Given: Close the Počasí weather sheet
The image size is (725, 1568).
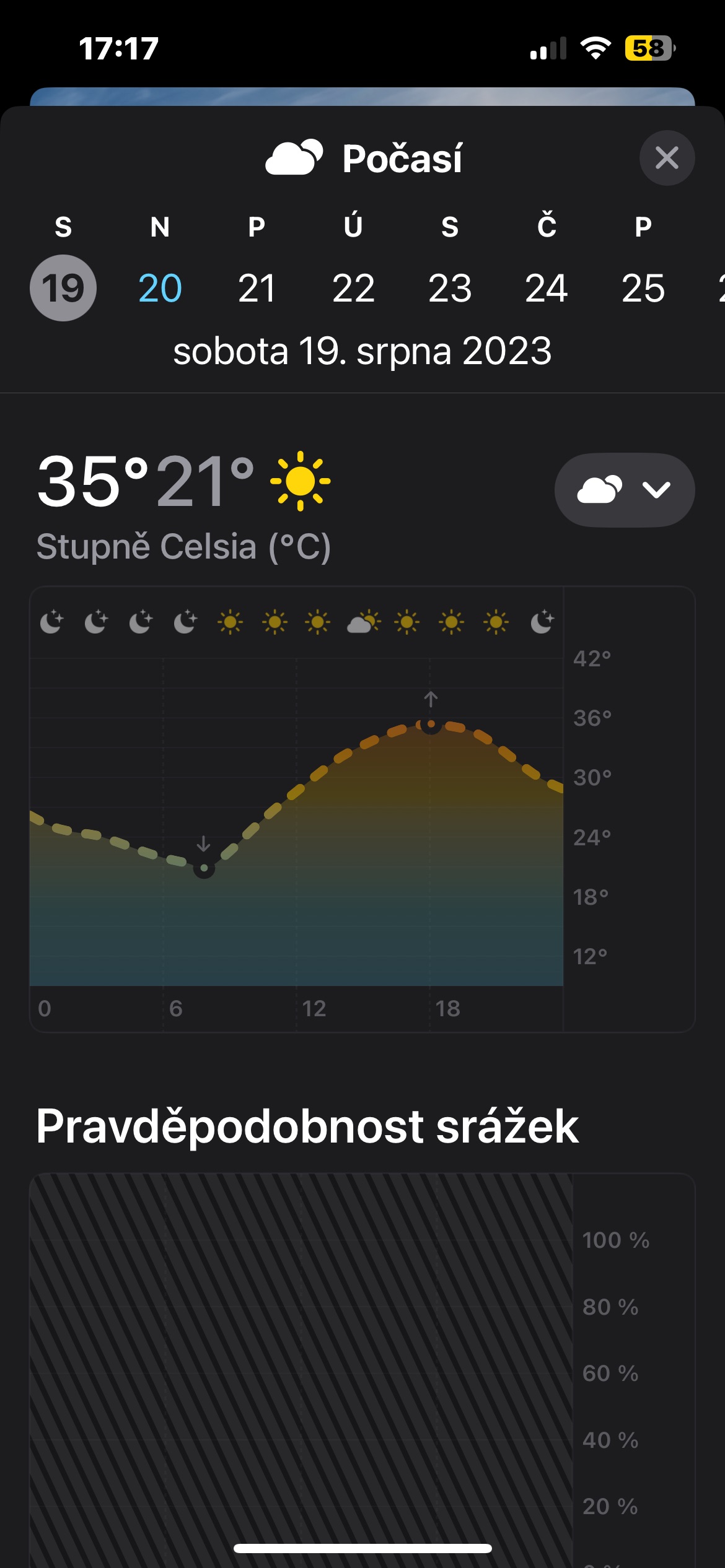Looking at the screenshot, I should click(667, 158).
